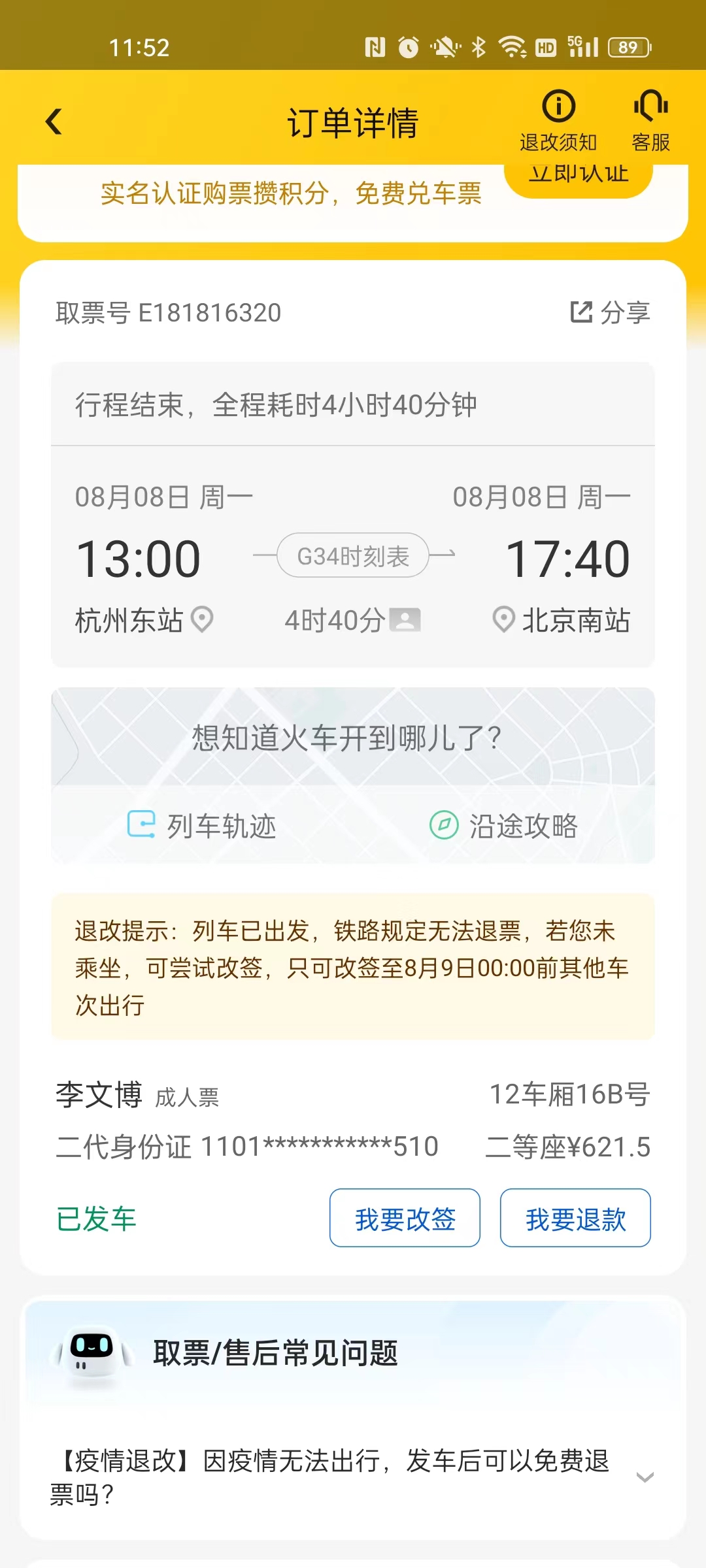Screen dimensions: 706x1568
Task: Expand the 疫情退改 FAQ question
Action: tap(645, 1477)
